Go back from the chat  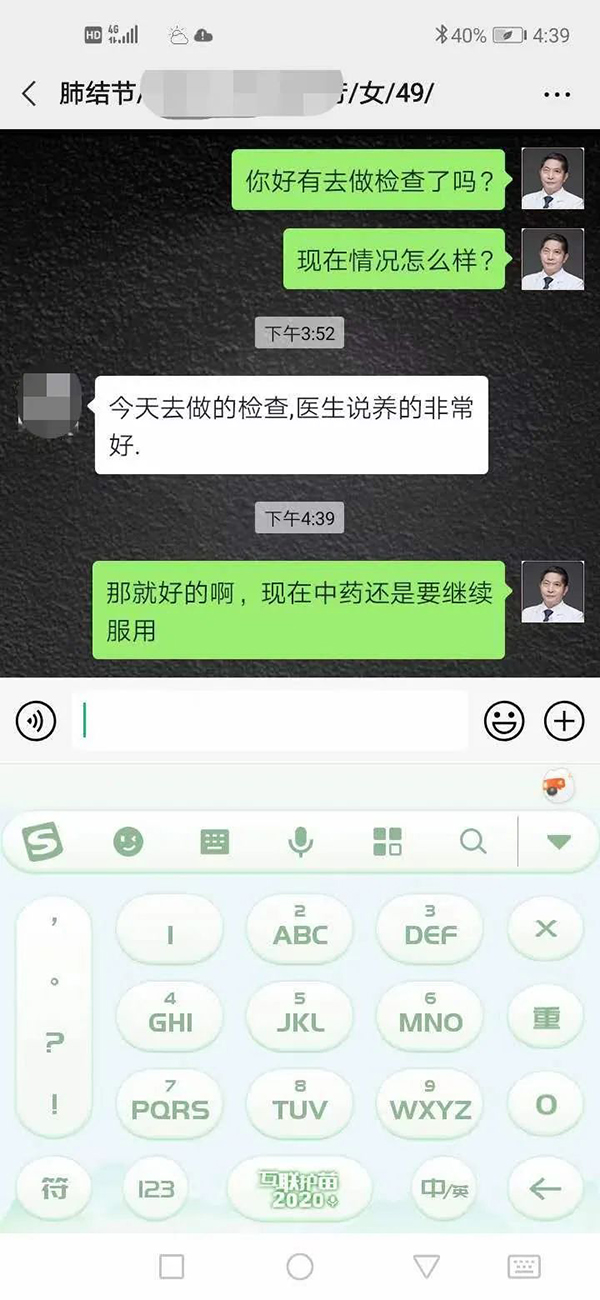29,94
